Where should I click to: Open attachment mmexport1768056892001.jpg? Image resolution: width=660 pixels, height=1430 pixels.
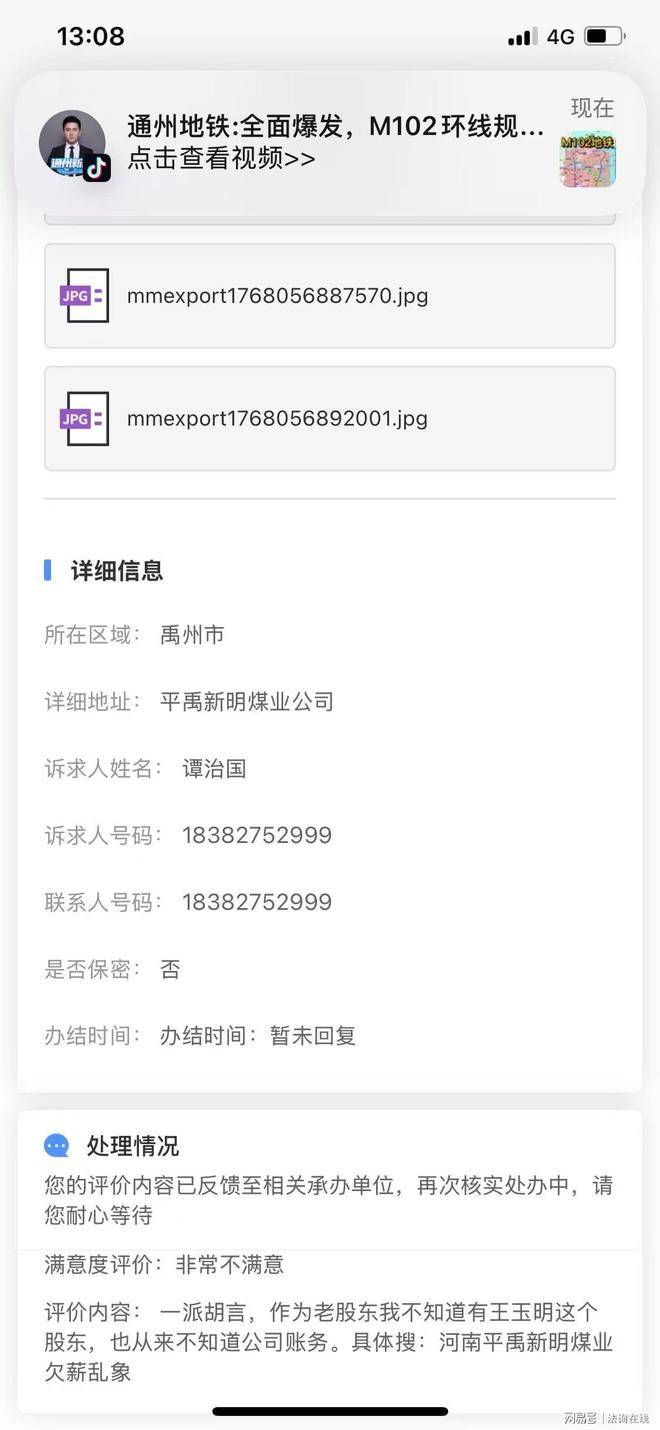tap(329, 418)
